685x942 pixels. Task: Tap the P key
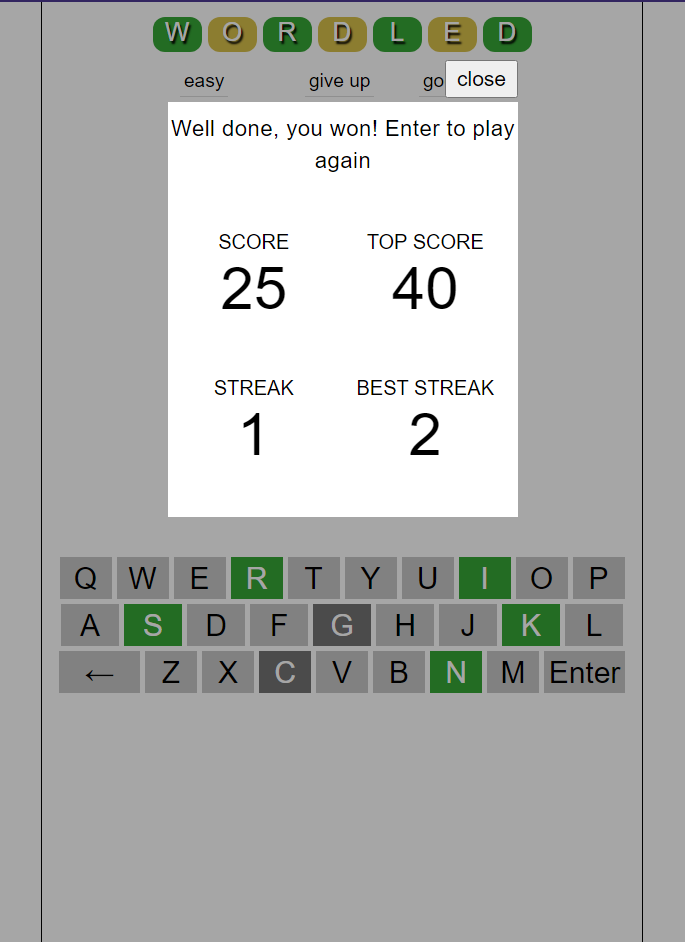[598, 578]
